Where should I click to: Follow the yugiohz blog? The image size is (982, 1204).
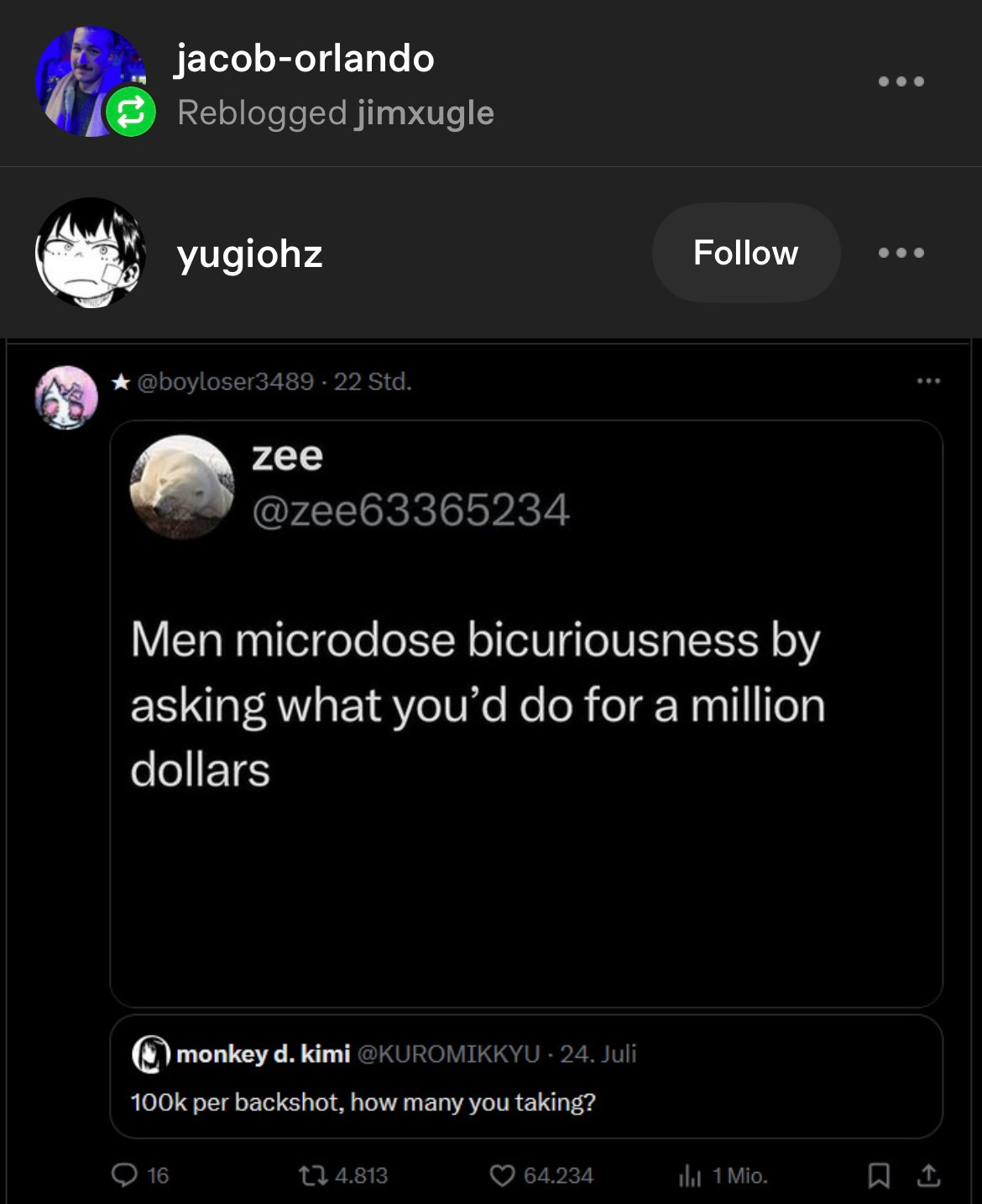pos(745,253)
